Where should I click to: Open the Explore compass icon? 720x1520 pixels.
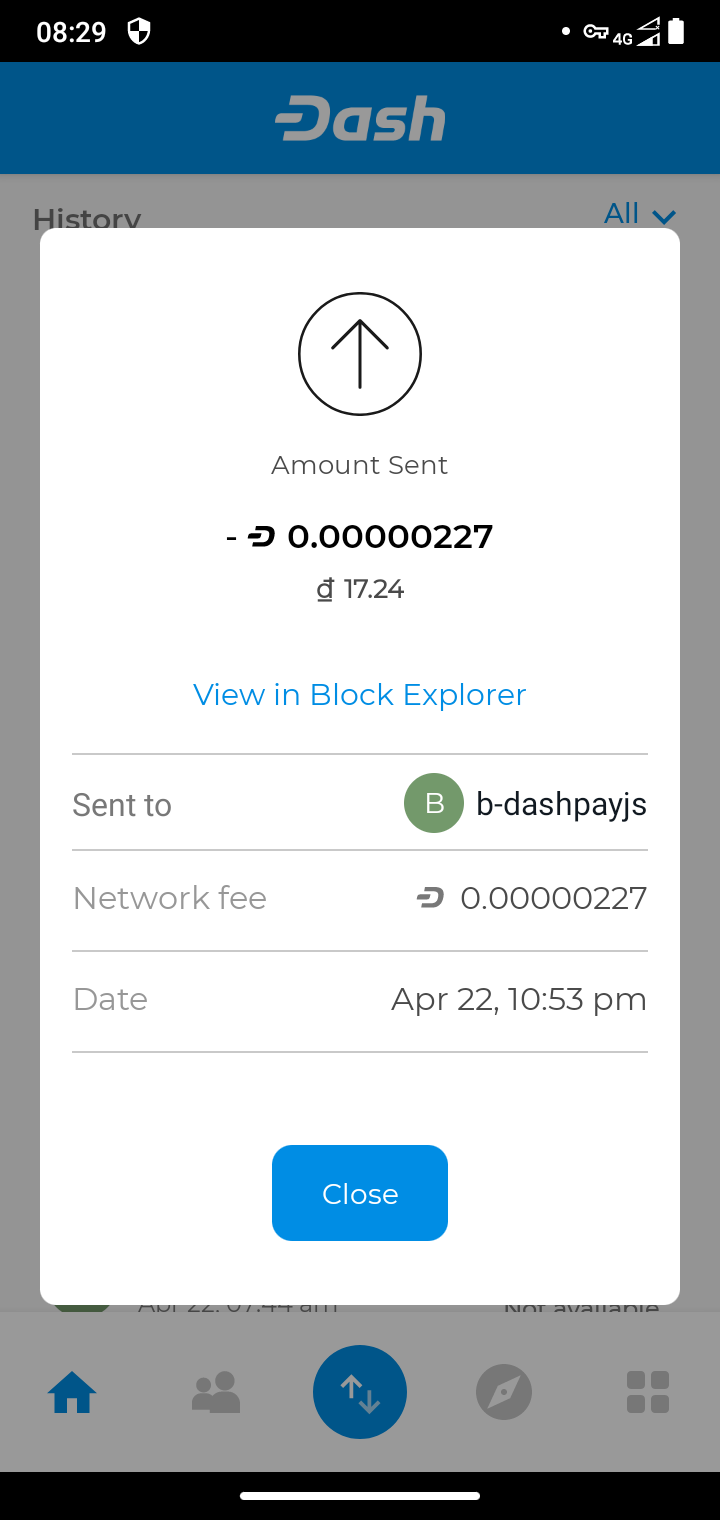(504, 1391)
